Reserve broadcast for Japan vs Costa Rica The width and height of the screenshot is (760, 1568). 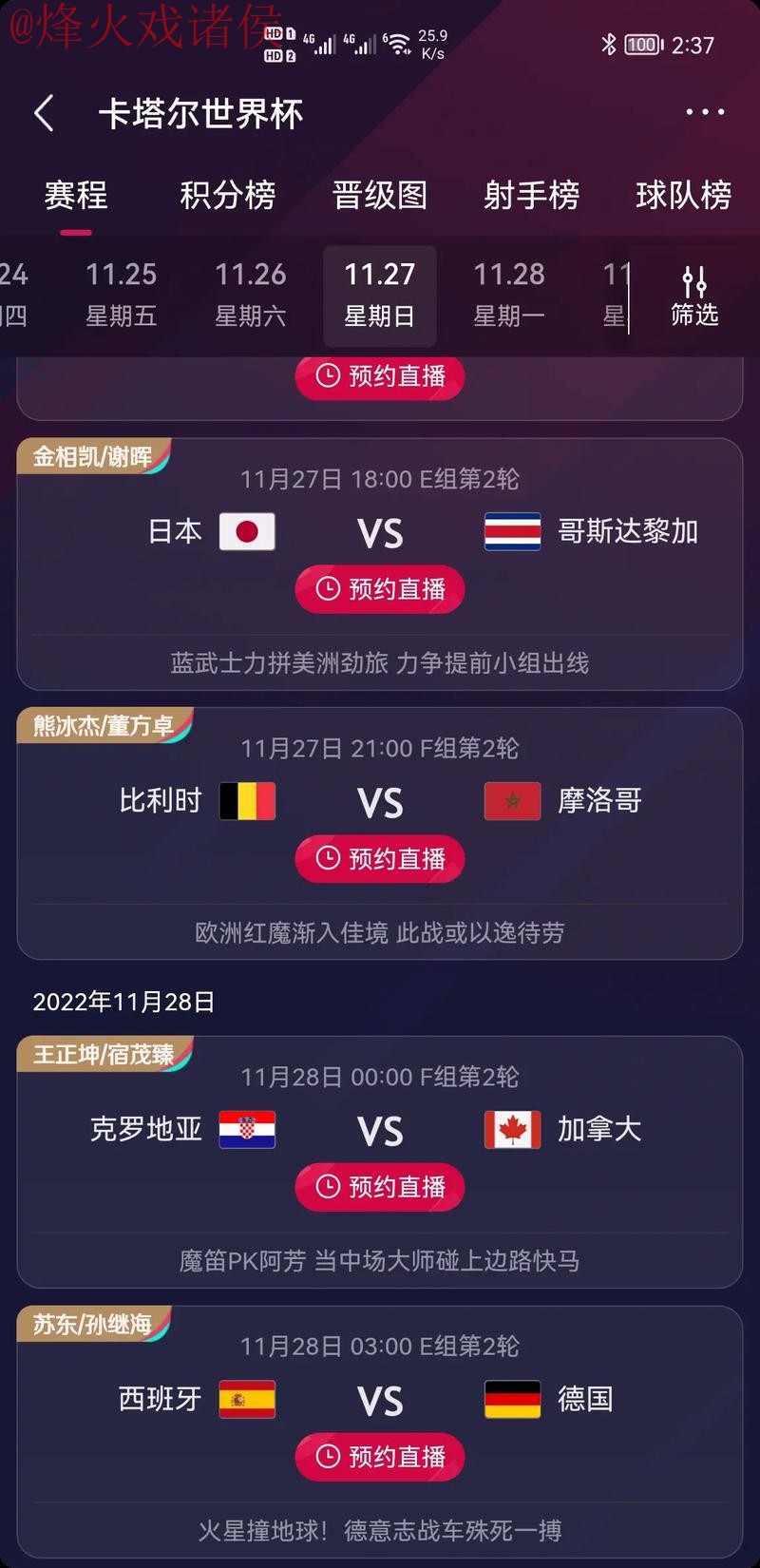click(x=379, y=588)
